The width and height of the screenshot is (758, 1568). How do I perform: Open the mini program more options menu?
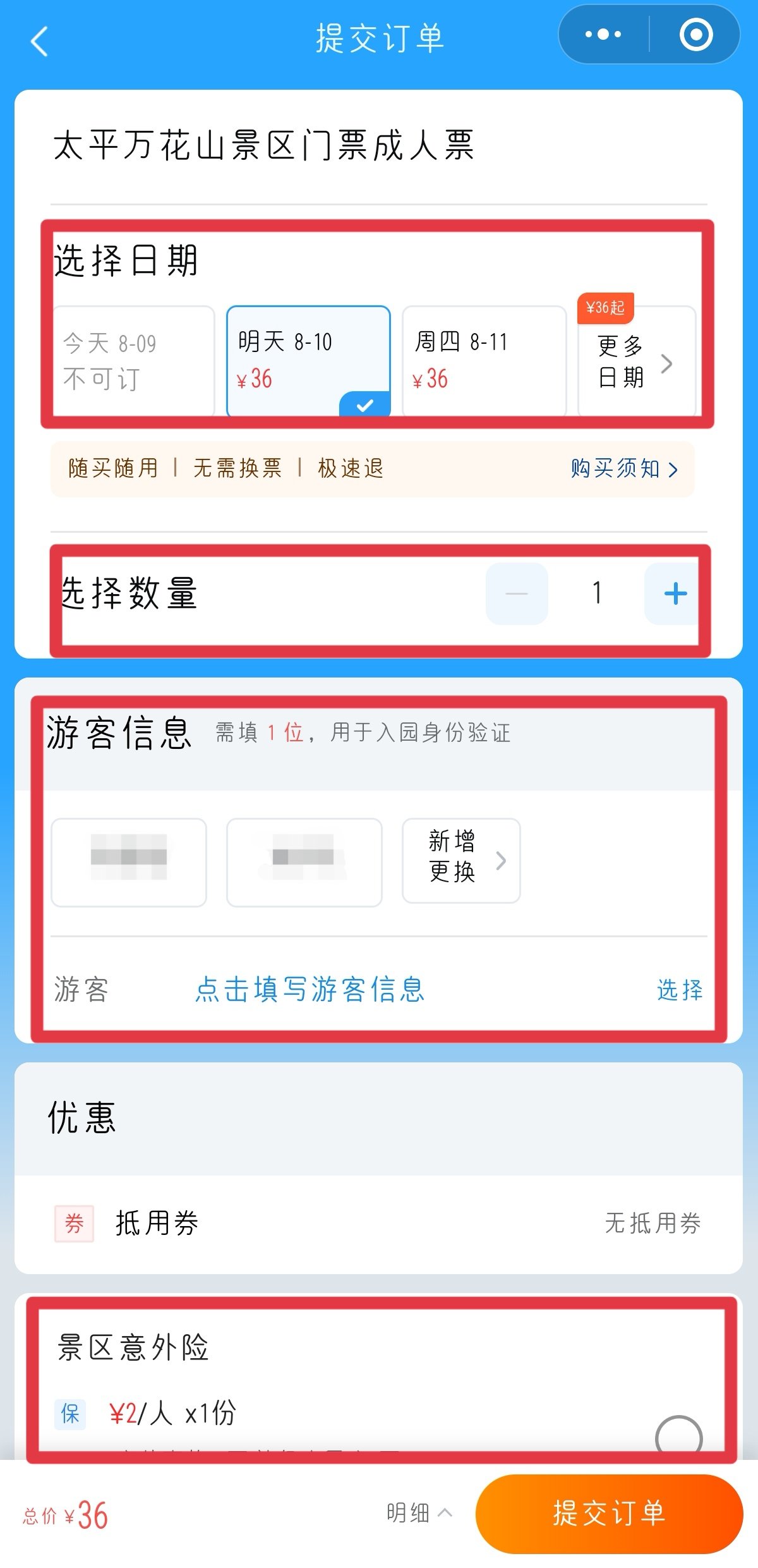(603, 35)
